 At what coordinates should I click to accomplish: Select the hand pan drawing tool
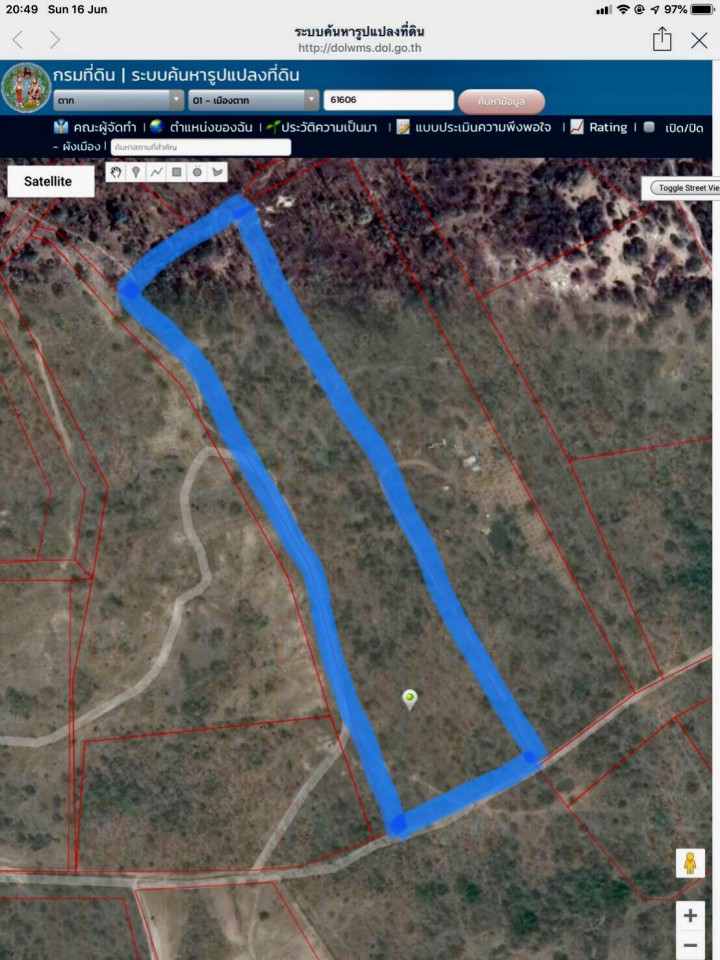point(115,172)
